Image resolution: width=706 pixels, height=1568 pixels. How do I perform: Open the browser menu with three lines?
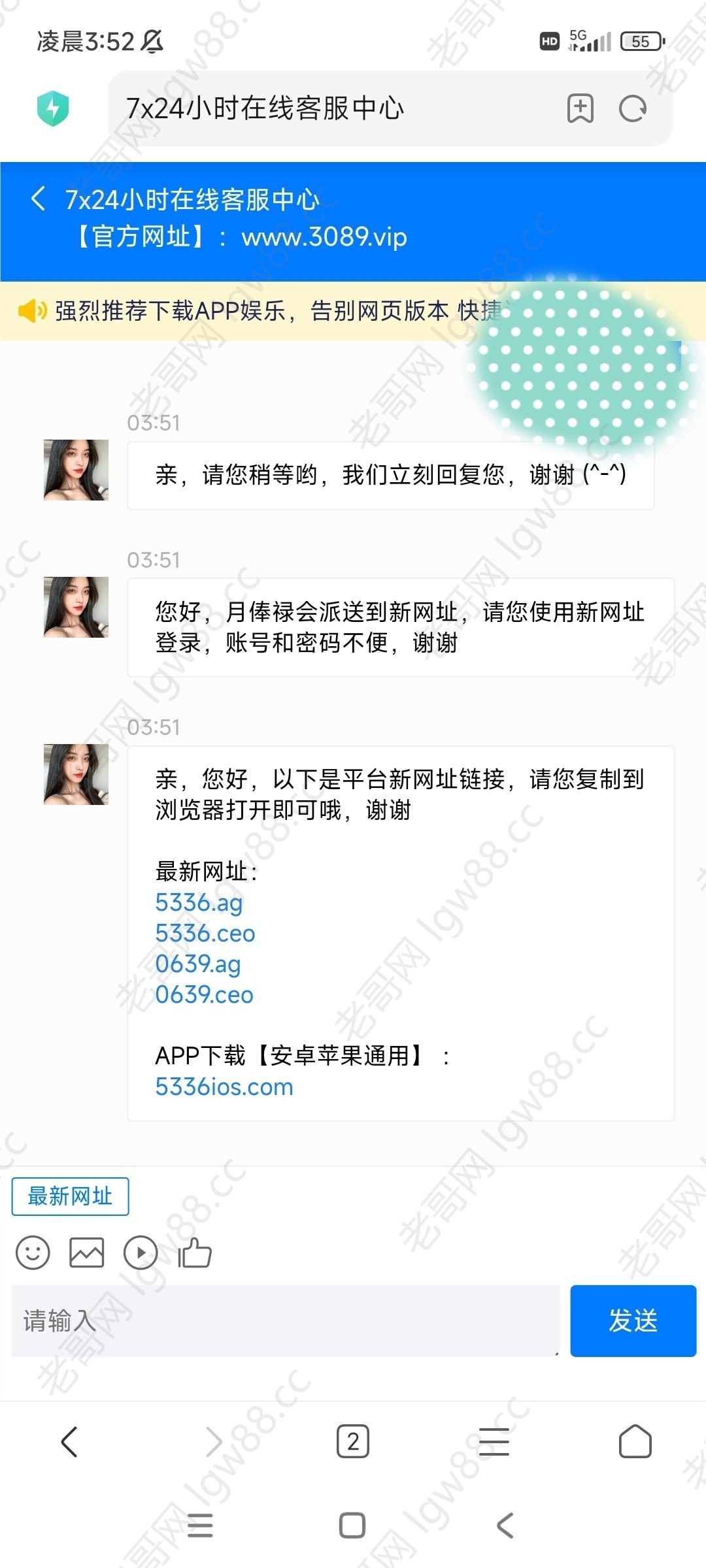pos(494,1442)
